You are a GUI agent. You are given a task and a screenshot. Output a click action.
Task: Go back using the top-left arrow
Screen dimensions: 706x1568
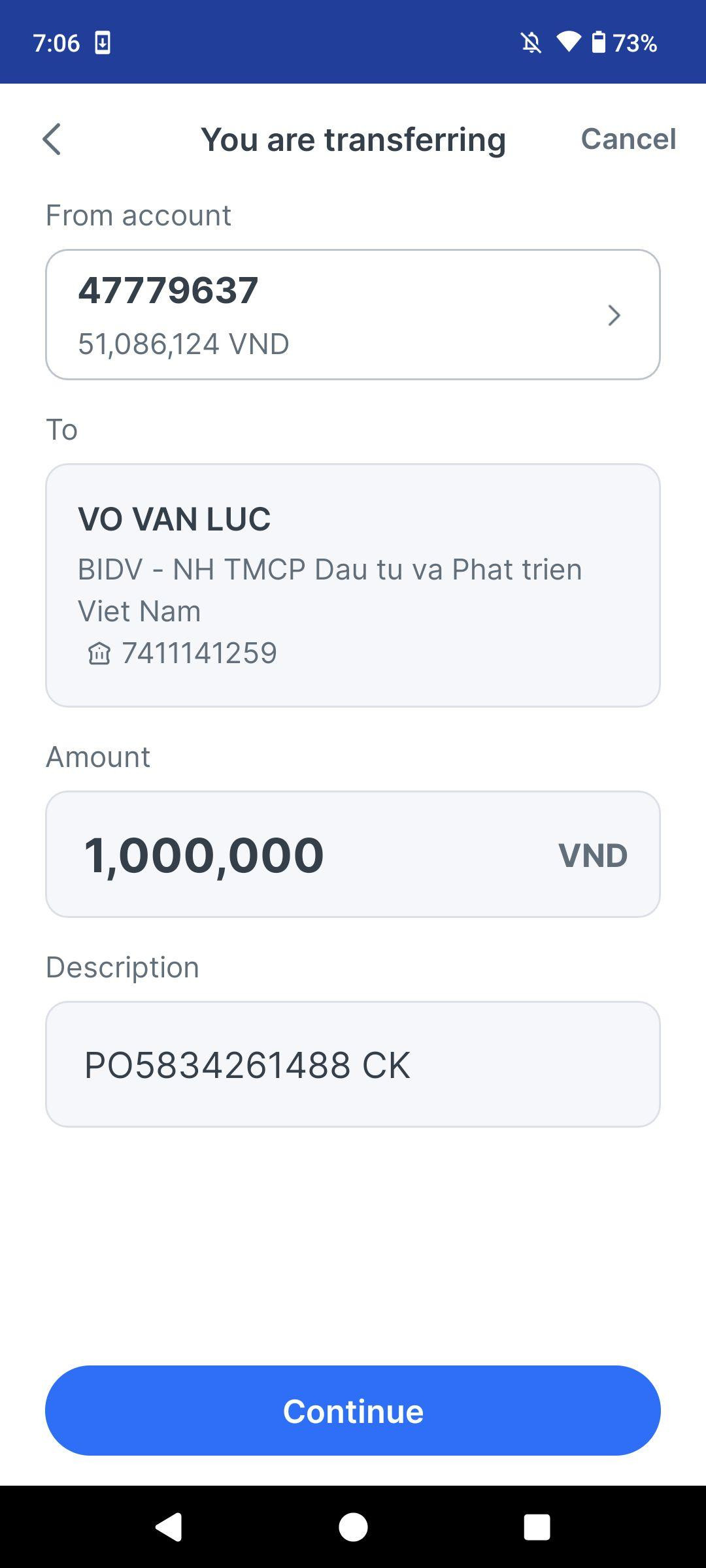point(52,139)
